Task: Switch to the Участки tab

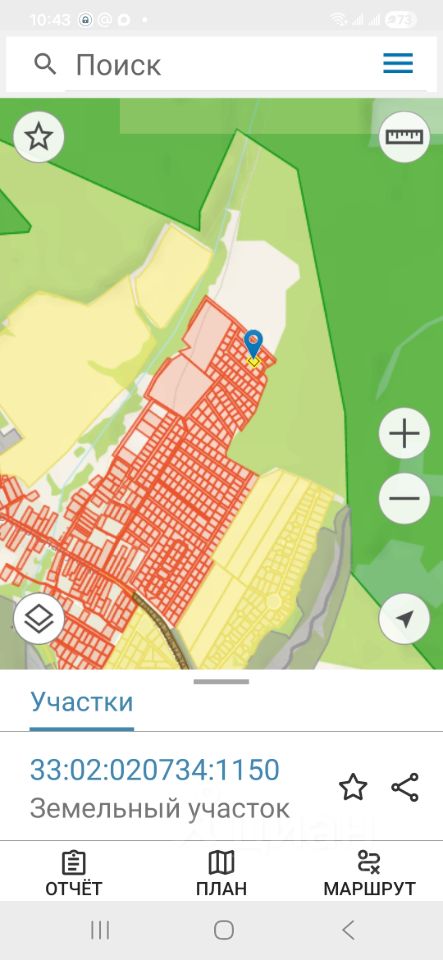Action: 82,702
